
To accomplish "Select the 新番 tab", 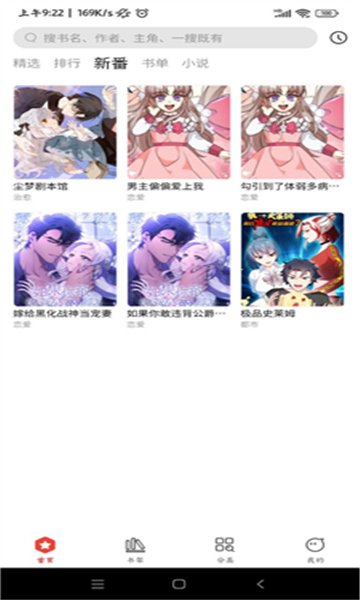I will tap(111, 63).
